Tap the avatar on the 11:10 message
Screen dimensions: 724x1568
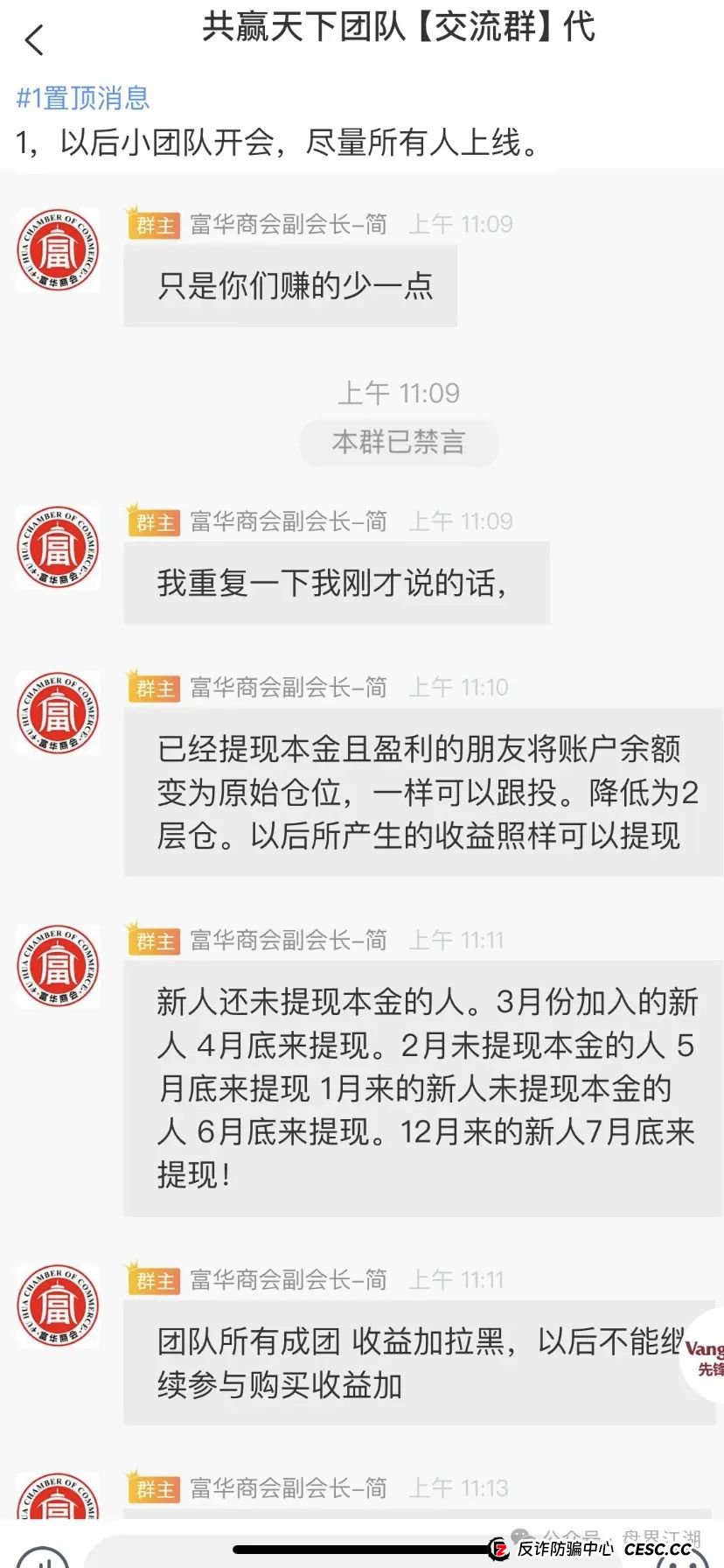(x=58, y=713)
